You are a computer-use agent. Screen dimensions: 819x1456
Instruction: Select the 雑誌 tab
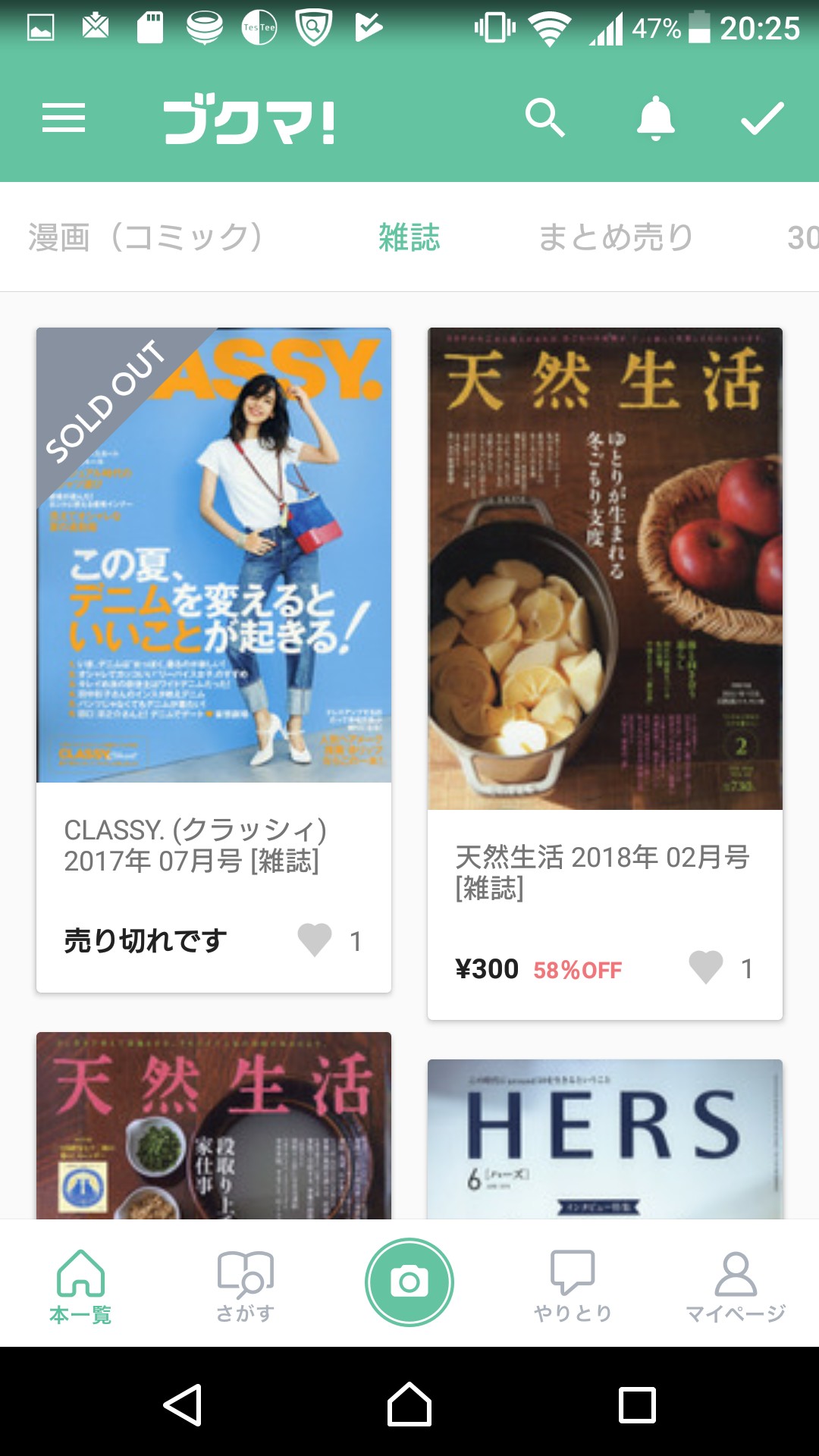(409, 237)
